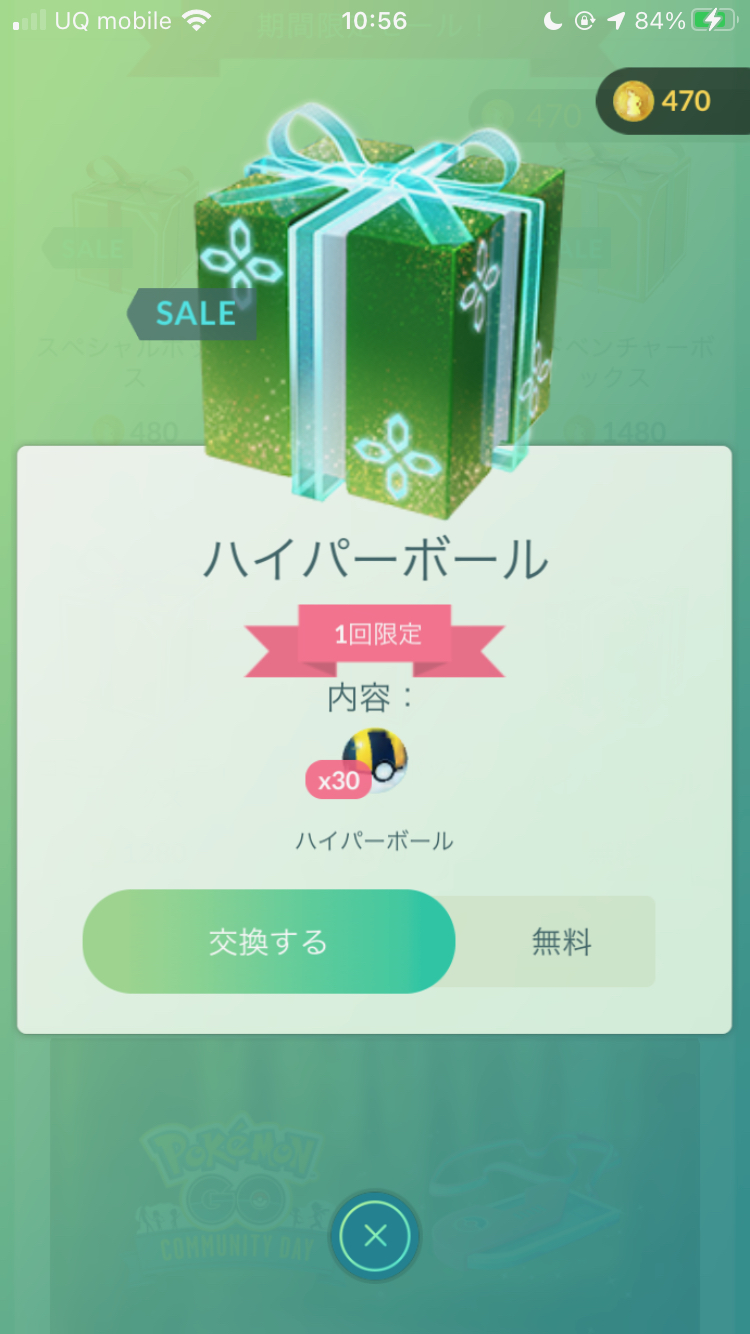Open the PokéCoin balance showing 470
The height and width of the screenshot is (1334, 750).
[x=664, y=101]
